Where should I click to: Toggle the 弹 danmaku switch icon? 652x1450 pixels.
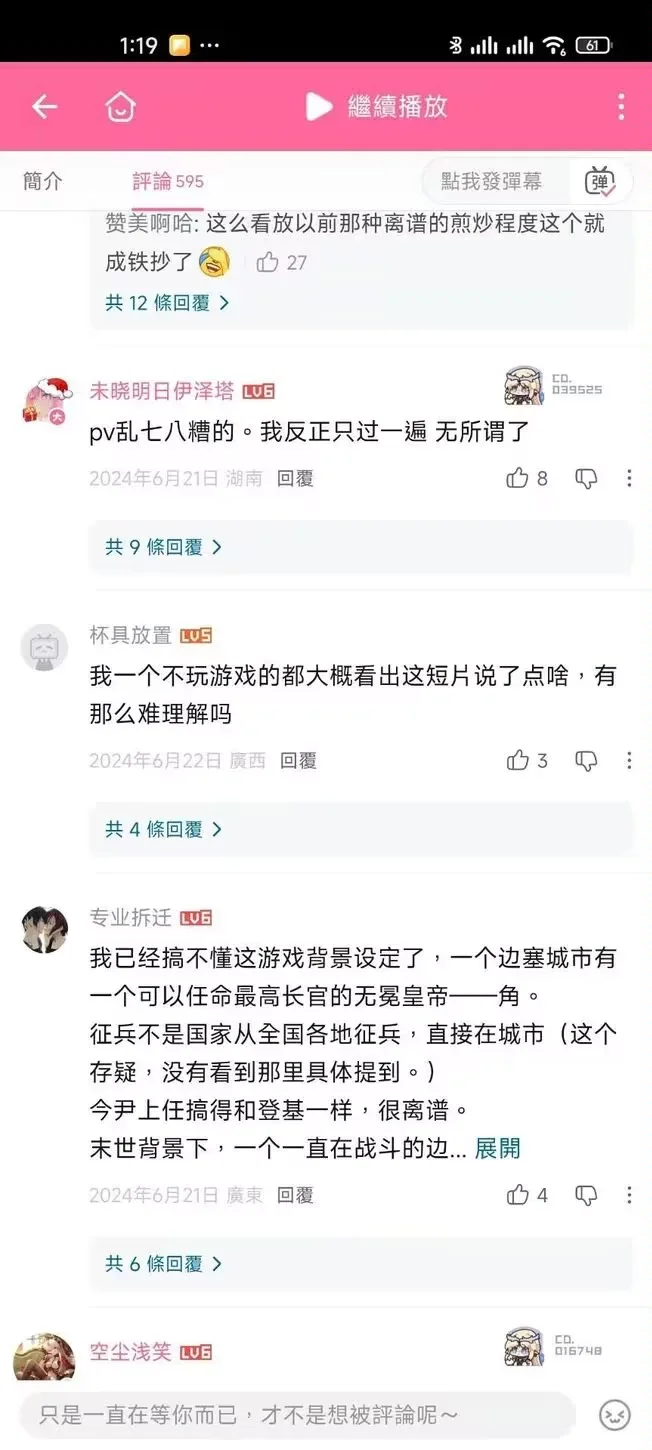pyautogui.click(x=600, y=182)
